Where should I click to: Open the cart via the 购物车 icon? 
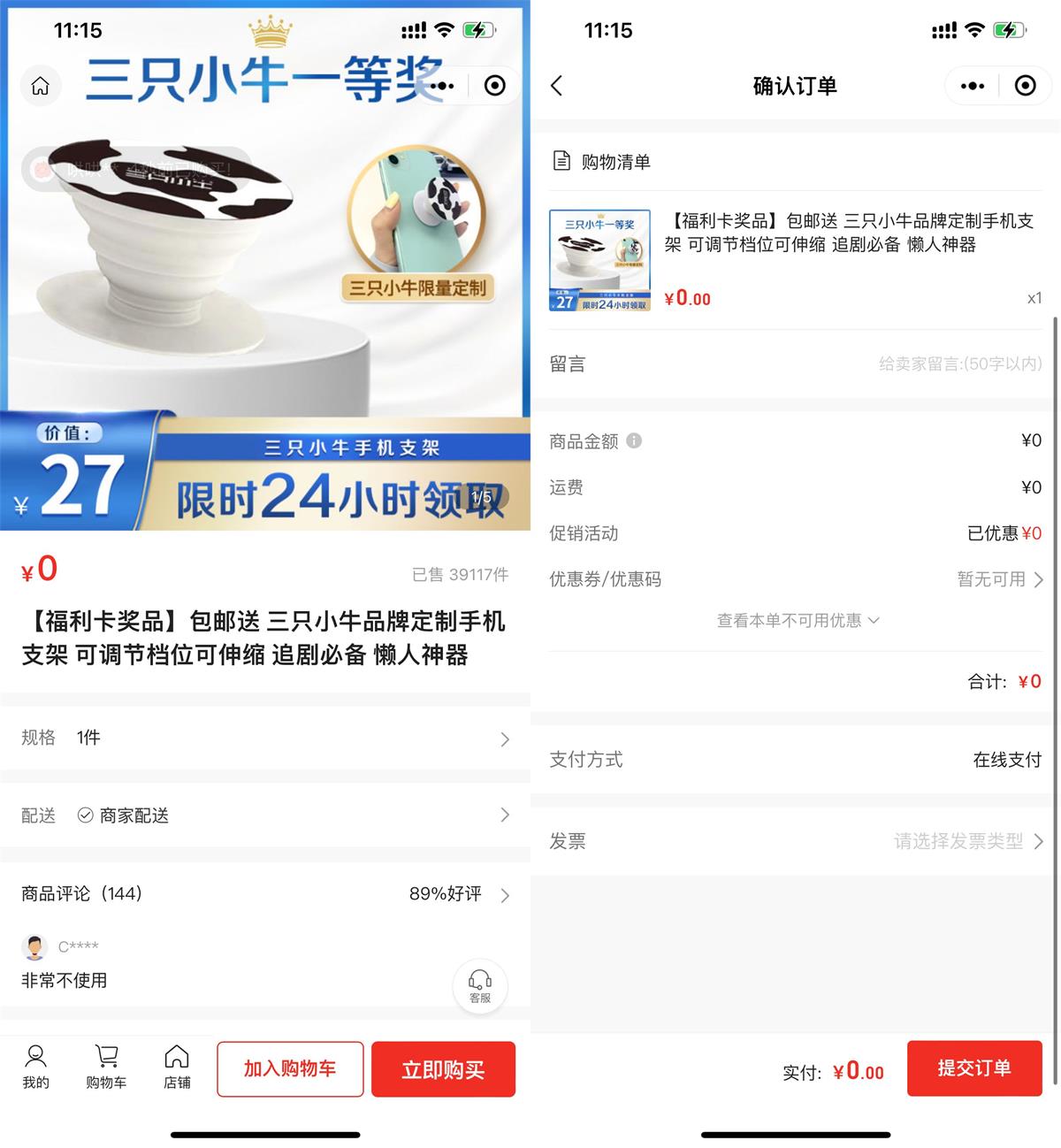pos(106,1068)
